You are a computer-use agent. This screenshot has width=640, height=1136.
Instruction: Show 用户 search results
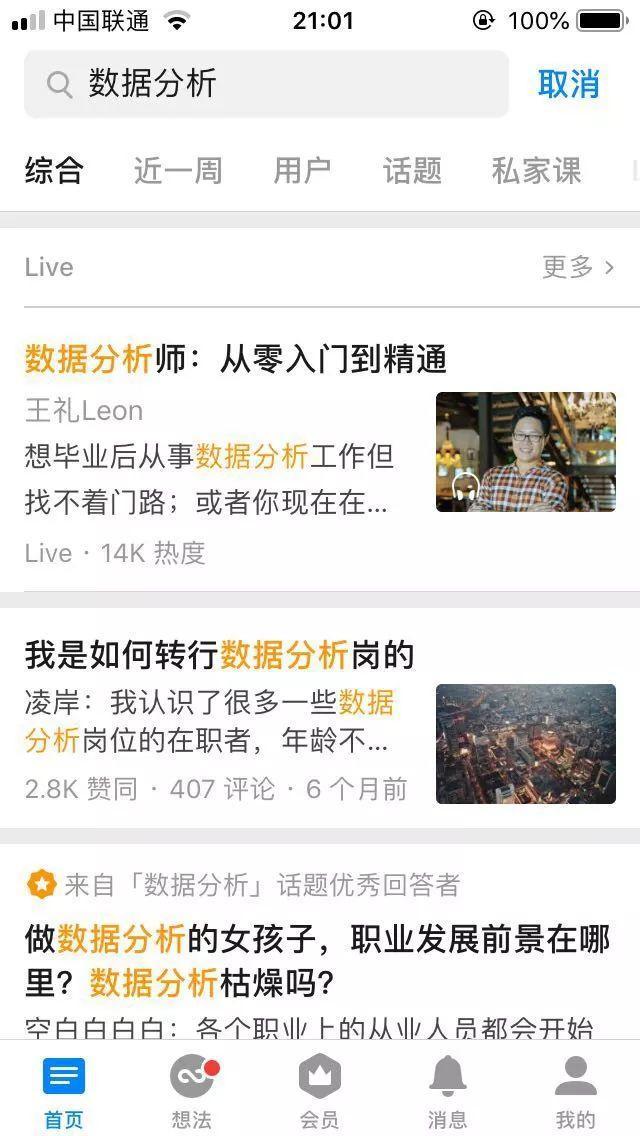pyautogui.click(x=302, y=171)
